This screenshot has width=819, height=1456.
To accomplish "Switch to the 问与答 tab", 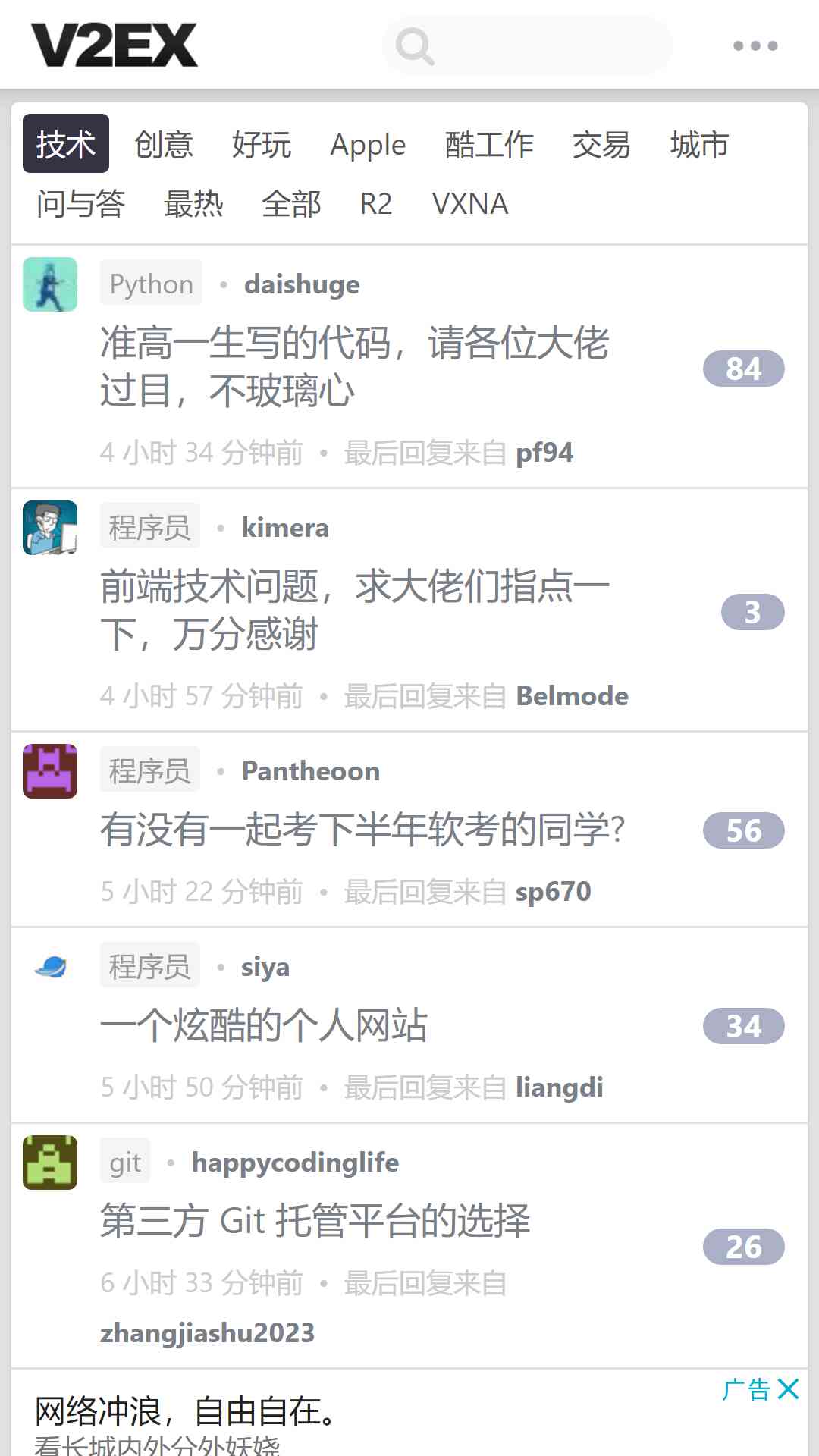I will tap(80, 203).
